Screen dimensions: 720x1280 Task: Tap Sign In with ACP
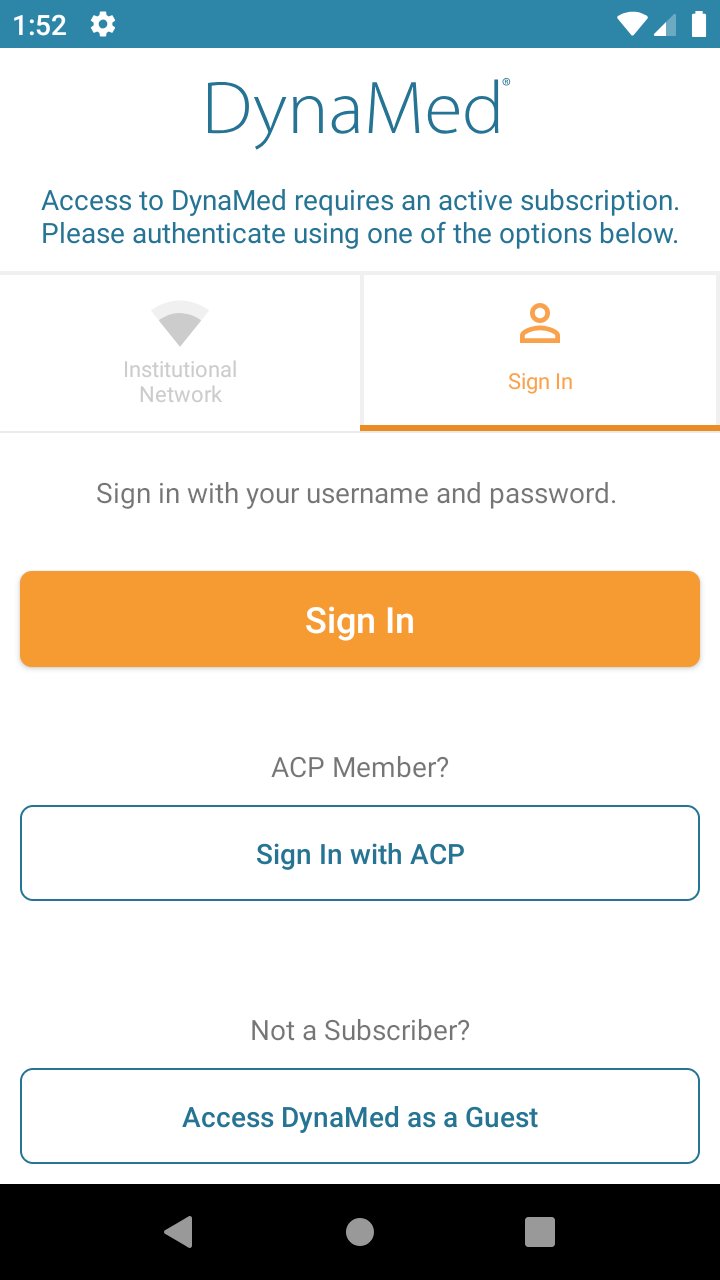(360, 853)
